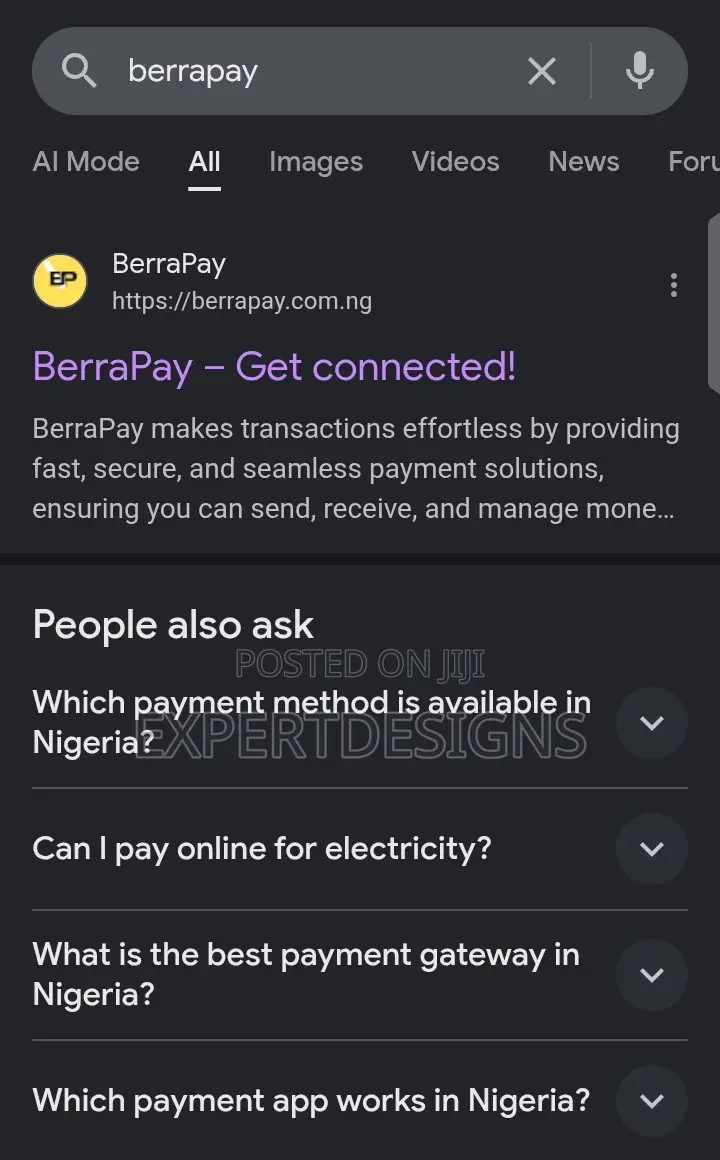Switch to the News tab
Viewport: 720px width, 1160px height.
584,161
